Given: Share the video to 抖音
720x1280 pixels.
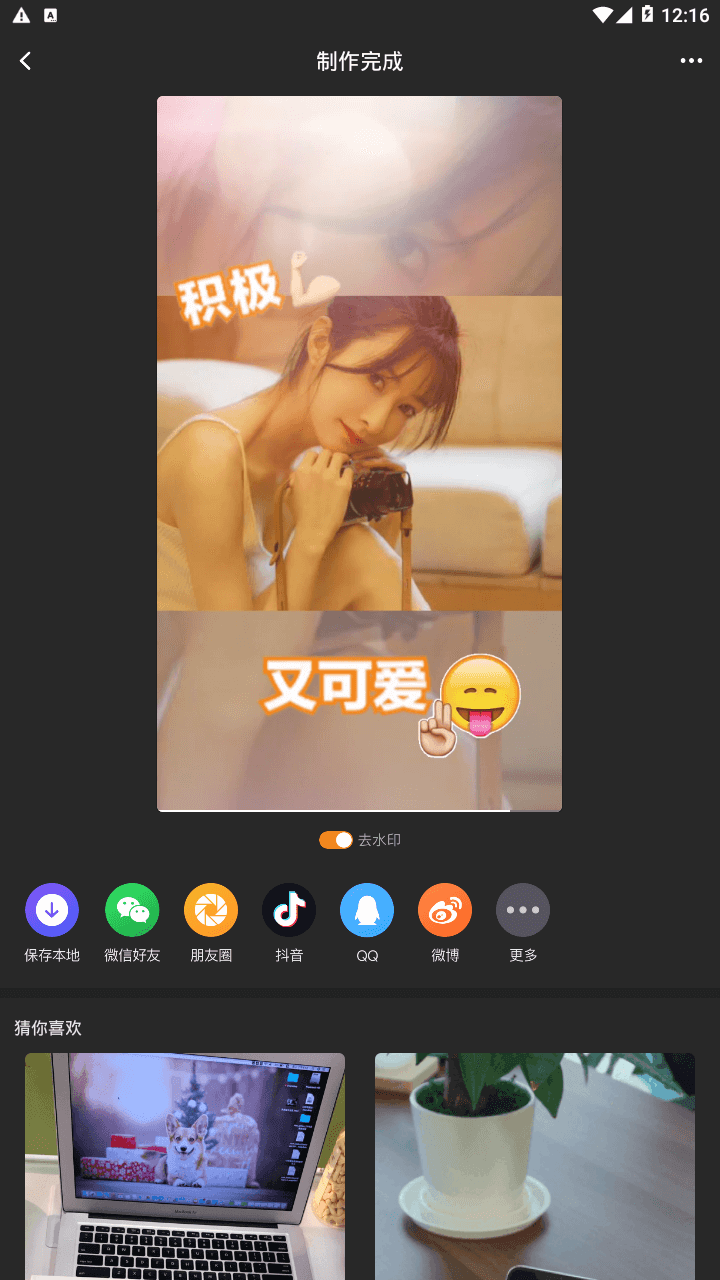Looking at the screenshot, I should pos(289,923).
